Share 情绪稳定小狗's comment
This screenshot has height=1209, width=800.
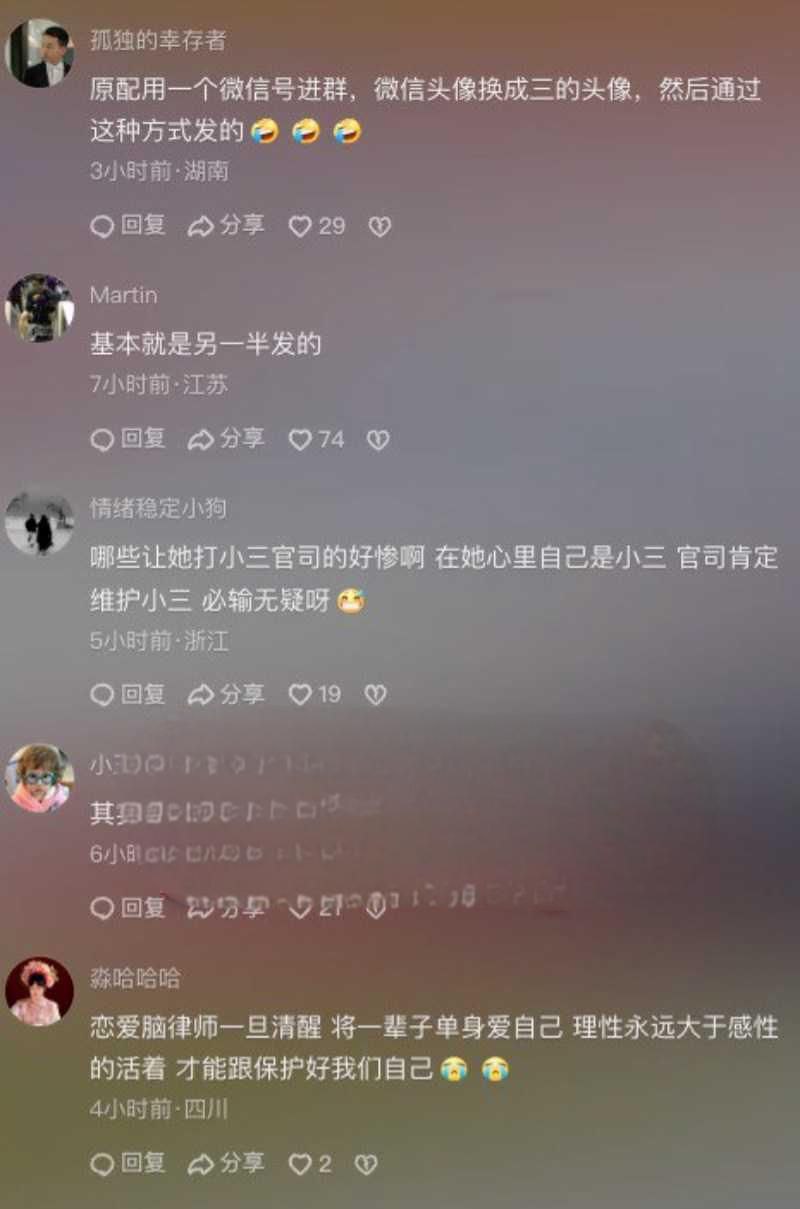(x=226, y=694)
